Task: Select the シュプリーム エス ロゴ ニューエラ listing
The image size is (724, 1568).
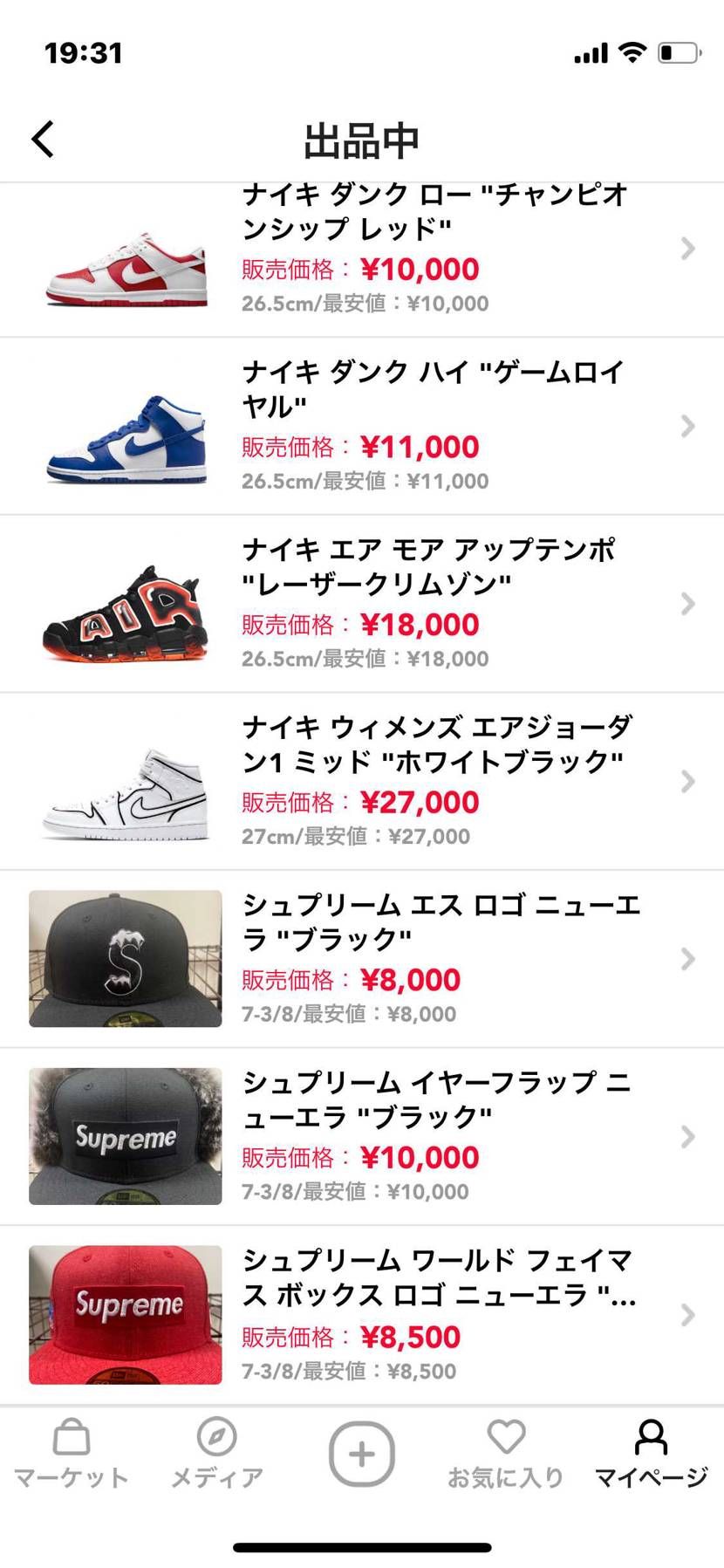Action: (362, 959)
